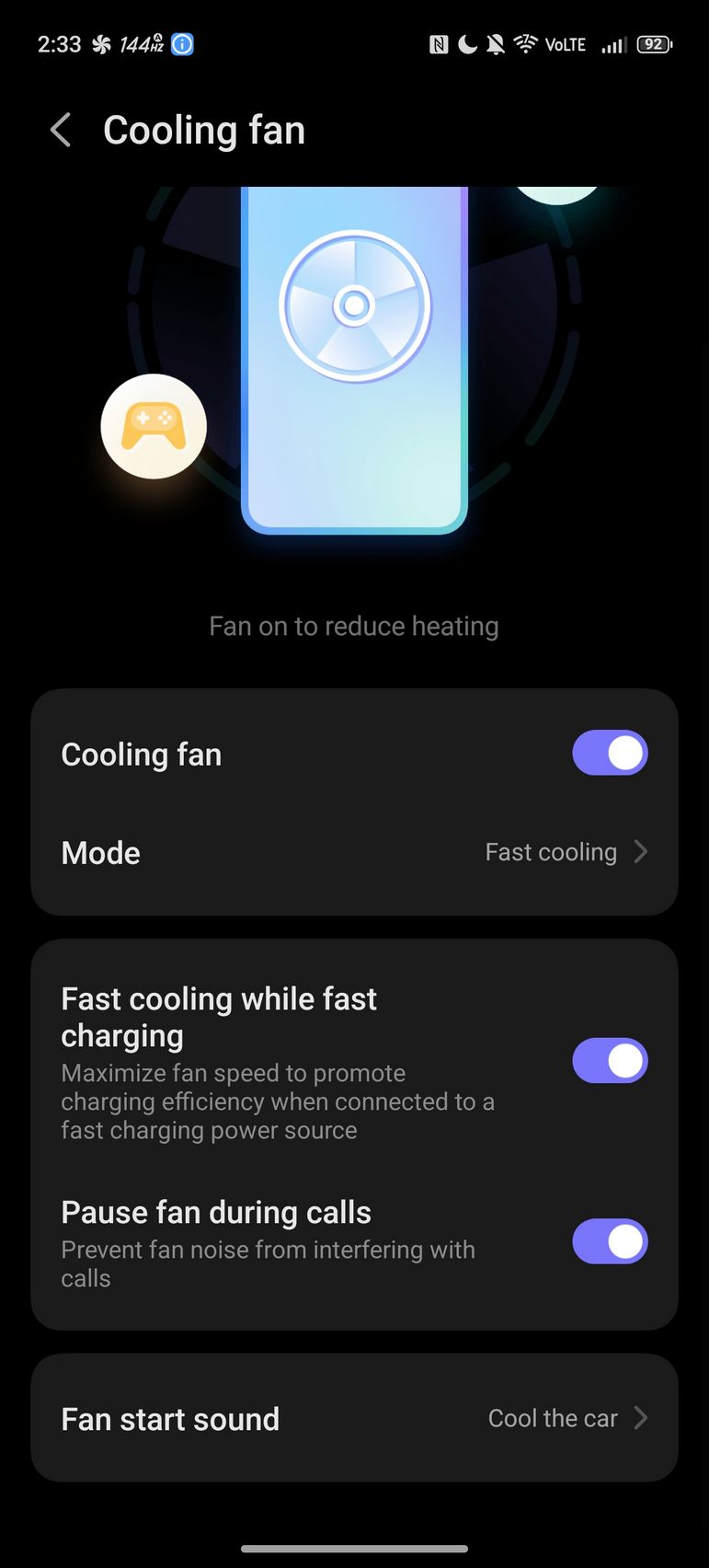Go back from Cooling fan settings
This screenshot has width=709, height=1568.
[61, 131]
